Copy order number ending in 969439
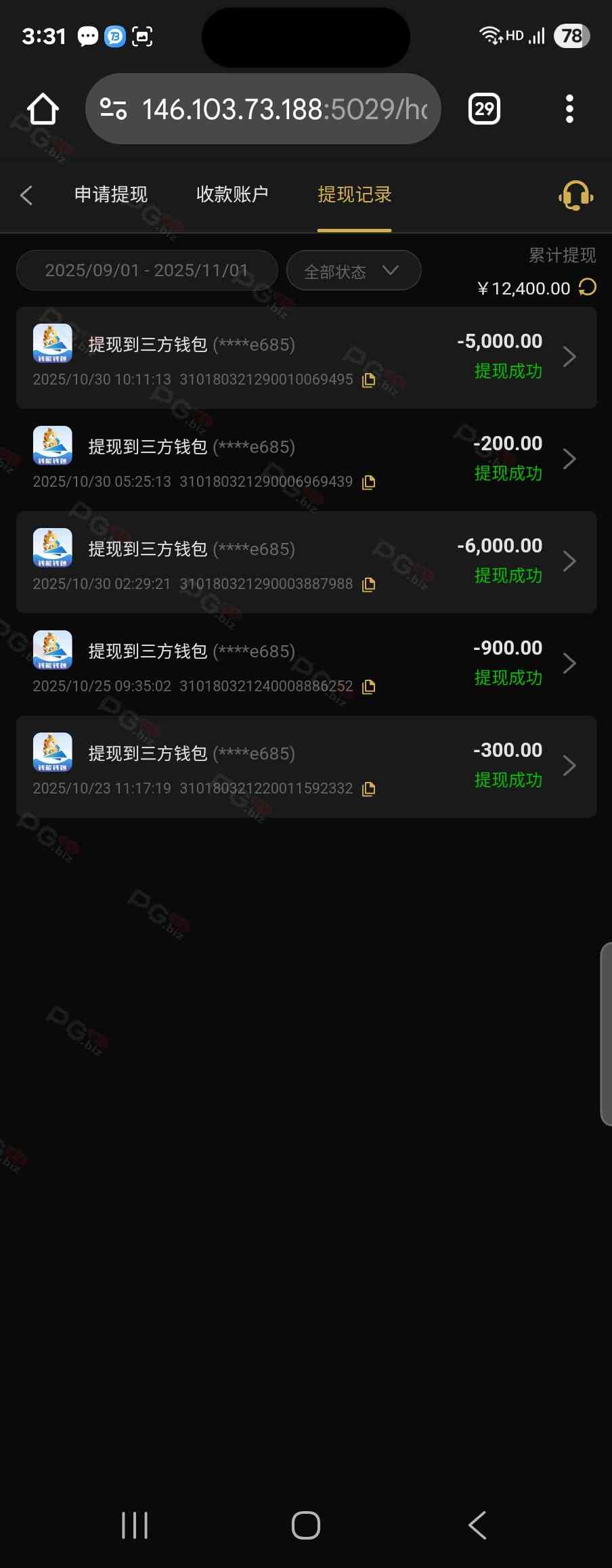The height and width of the screenshot is (1568, 612). click(x=369, y=482)
